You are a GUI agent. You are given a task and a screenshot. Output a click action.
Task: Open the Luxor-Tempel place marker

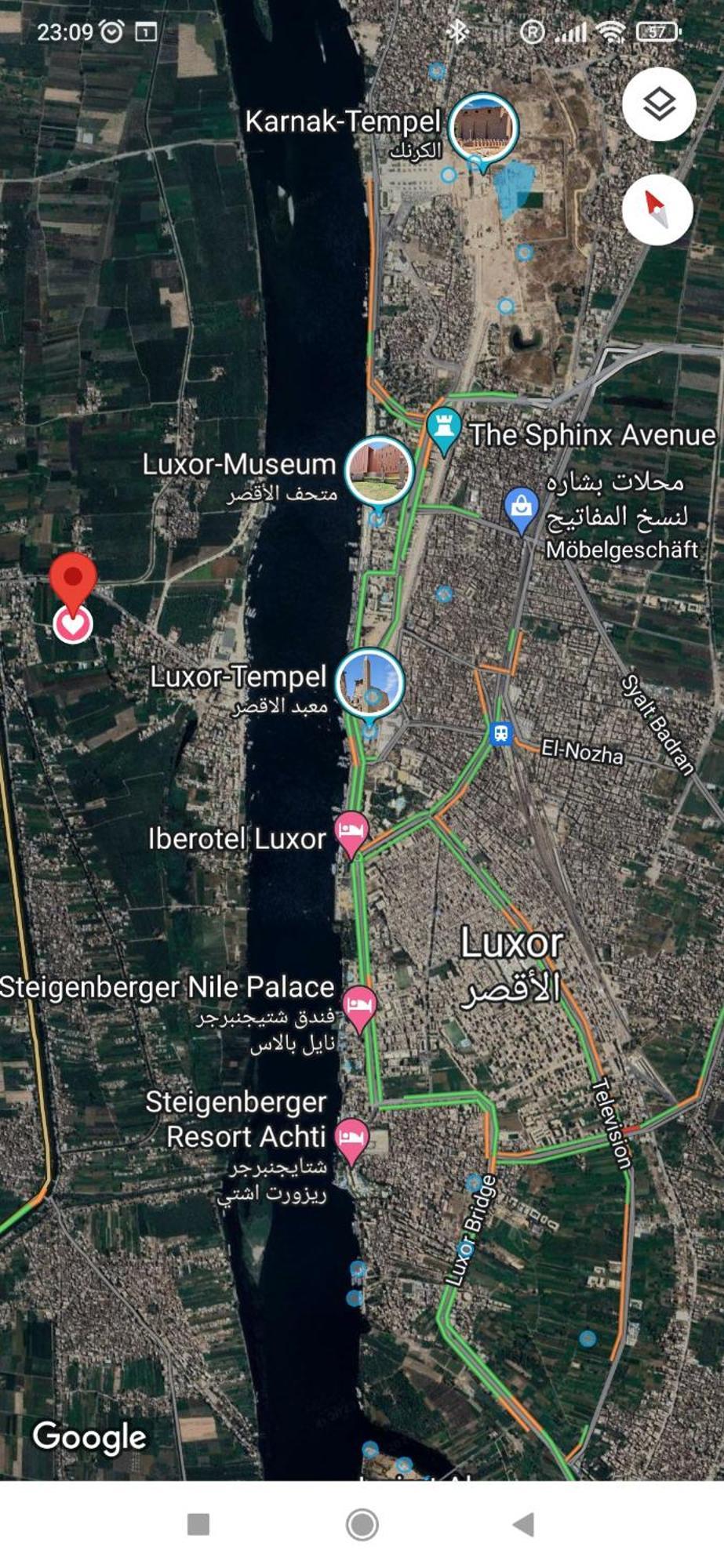click(x=369, y=683)
